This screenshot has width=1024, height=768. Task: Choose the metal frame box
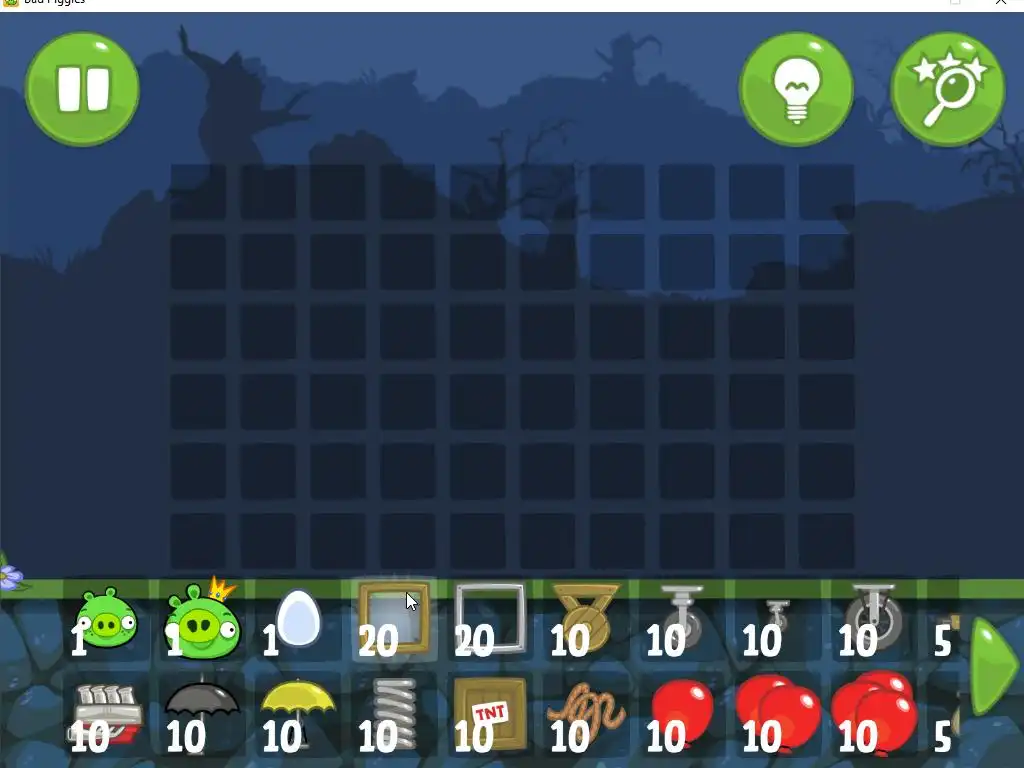(x=490, y=618)
